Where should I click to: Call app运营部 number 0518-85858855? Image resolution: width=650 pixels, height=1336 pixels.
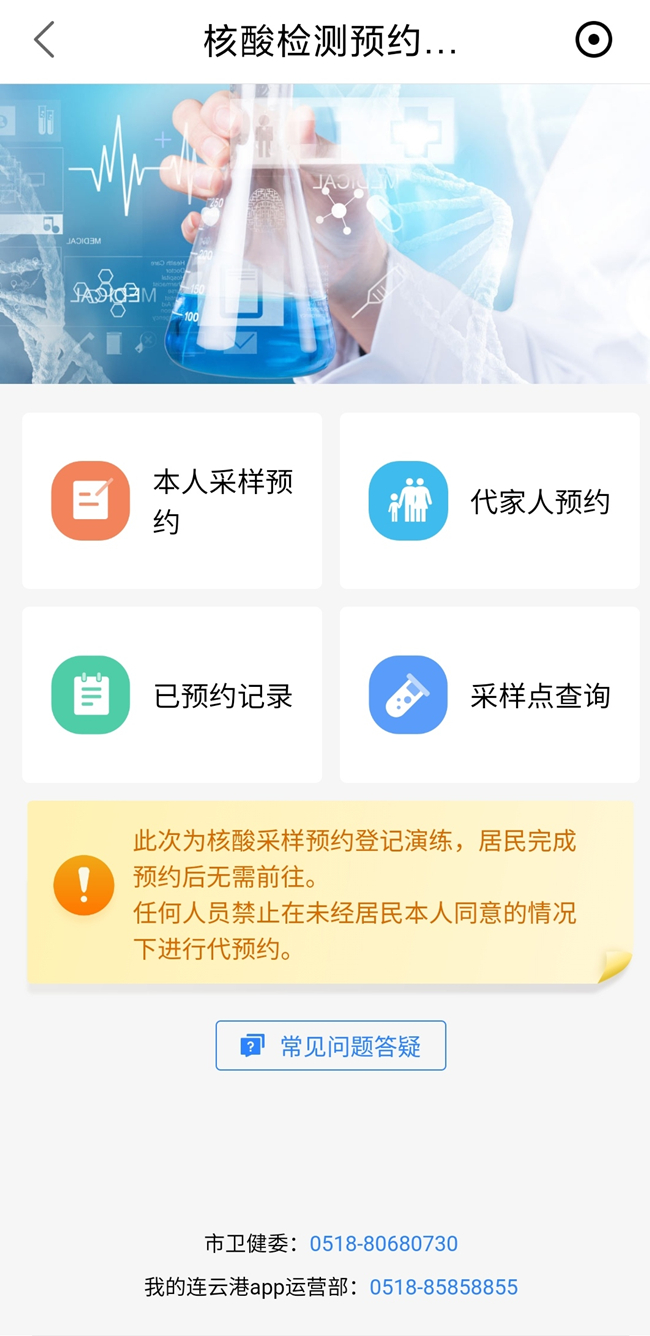(444, 1287)
